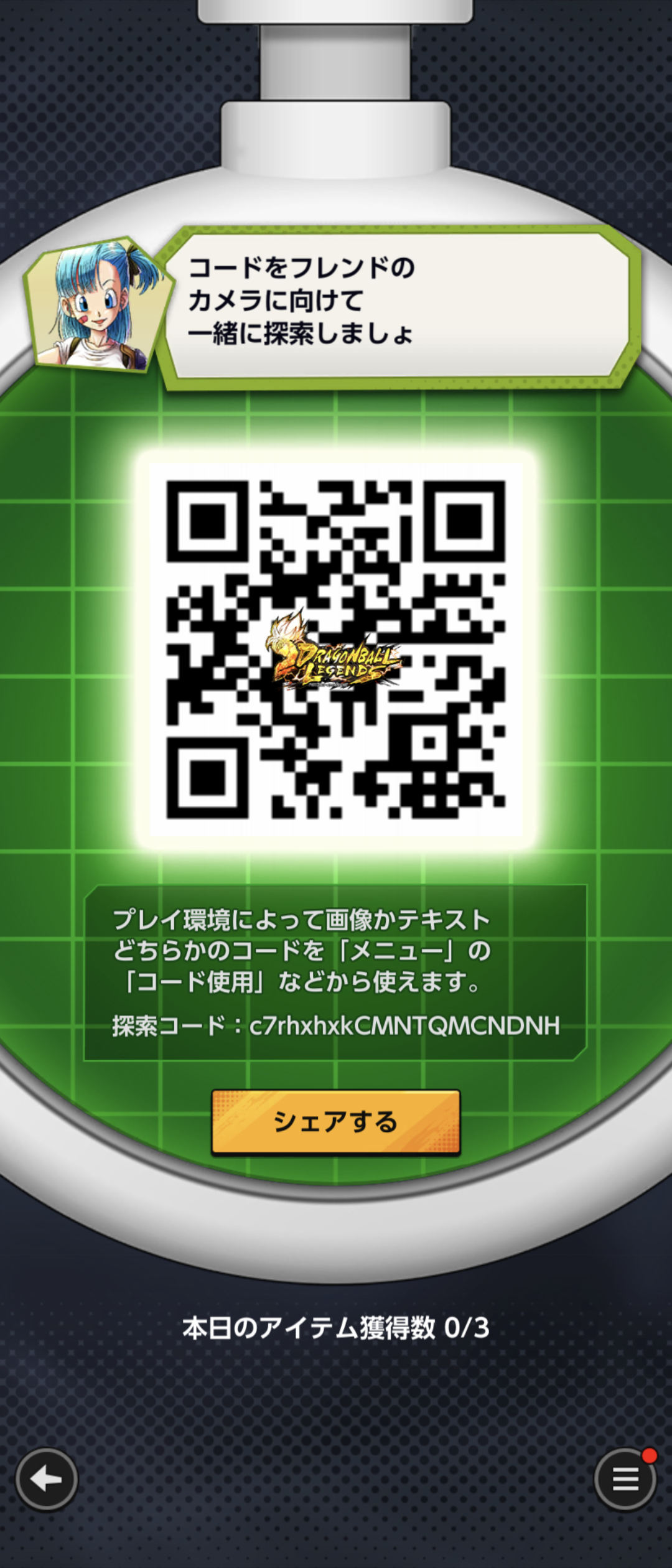
Task: Open the hamburger menu button
Action: [x=625, y=1478]
